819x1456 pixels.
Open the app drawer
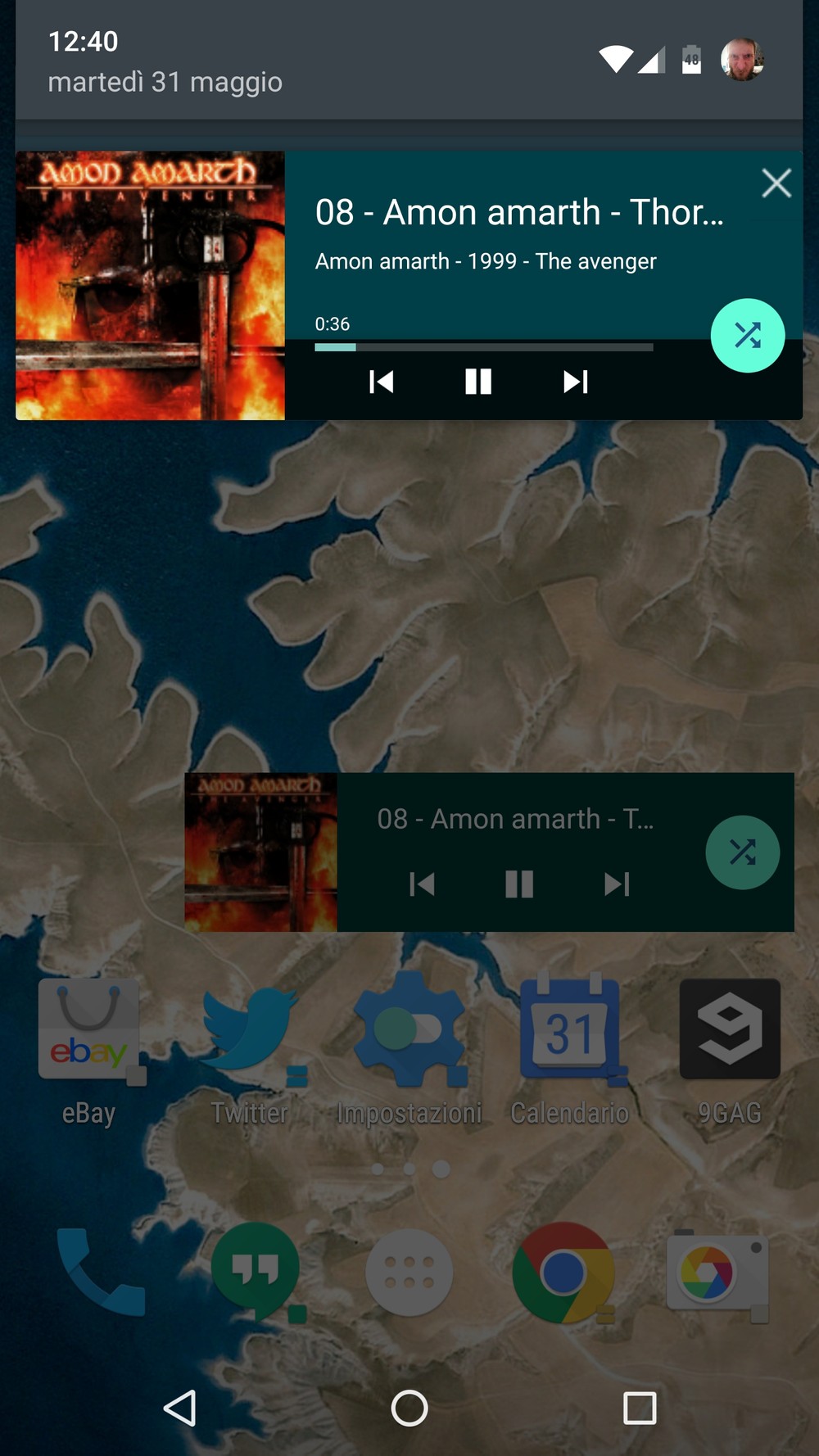[x=409, y=1272]
